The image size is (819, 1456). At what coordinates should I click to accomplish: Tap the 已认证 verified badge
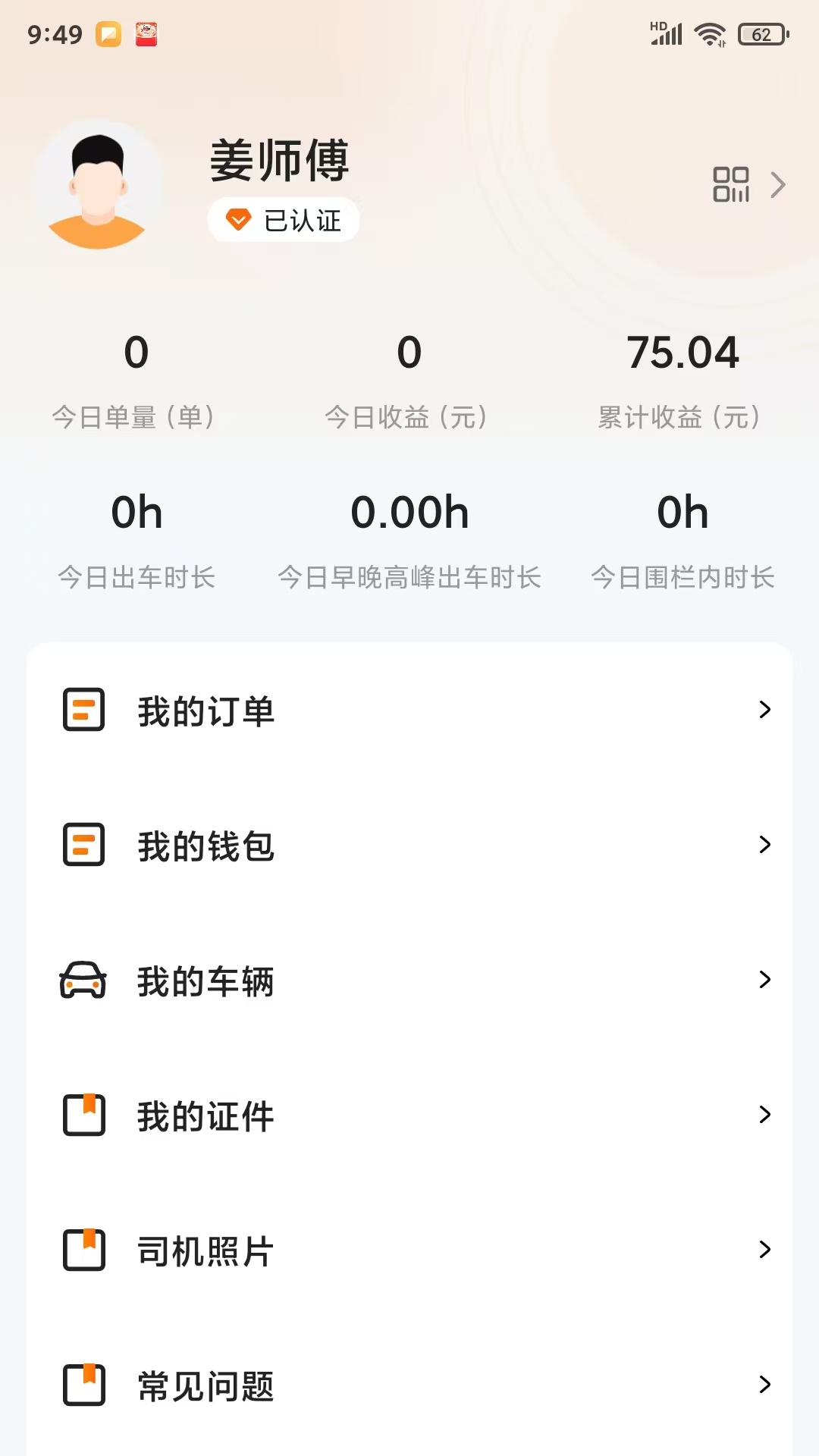[x=283, y=219]
